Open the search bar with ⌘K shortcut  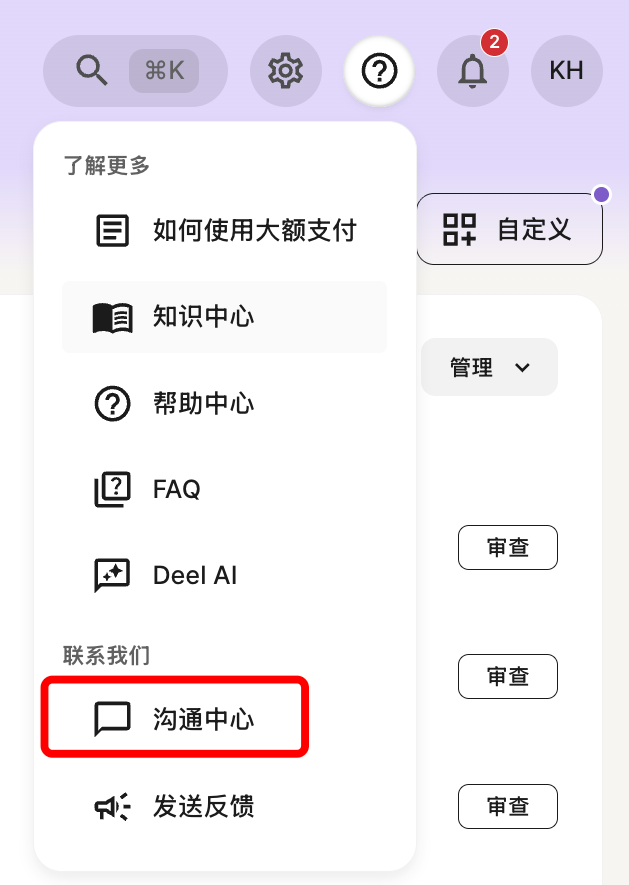(135, 71)
